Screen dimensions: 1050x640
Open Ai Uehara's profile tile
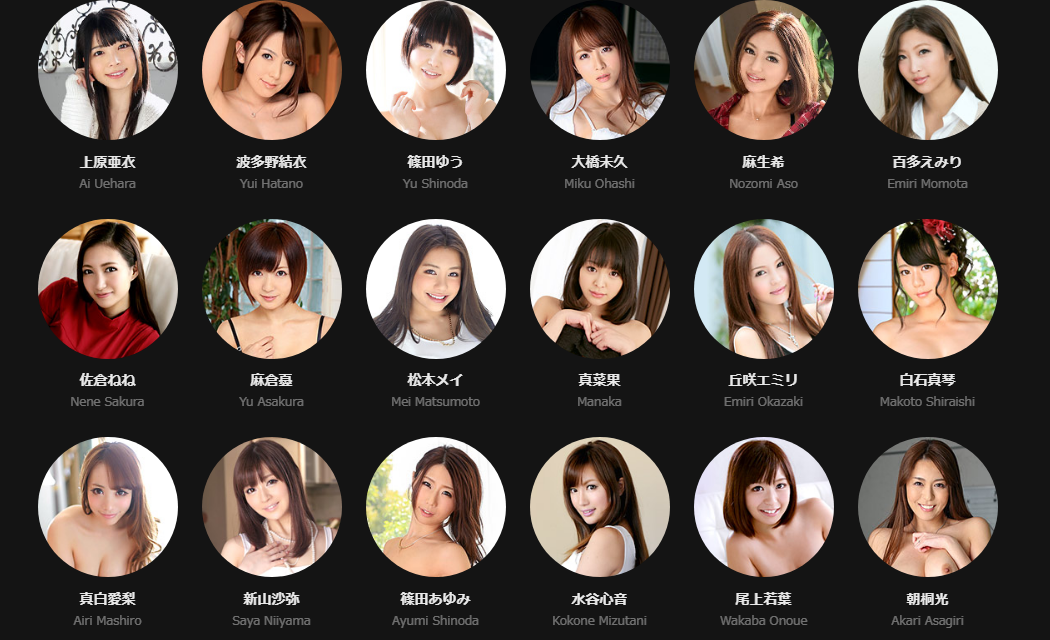(108, 72)
